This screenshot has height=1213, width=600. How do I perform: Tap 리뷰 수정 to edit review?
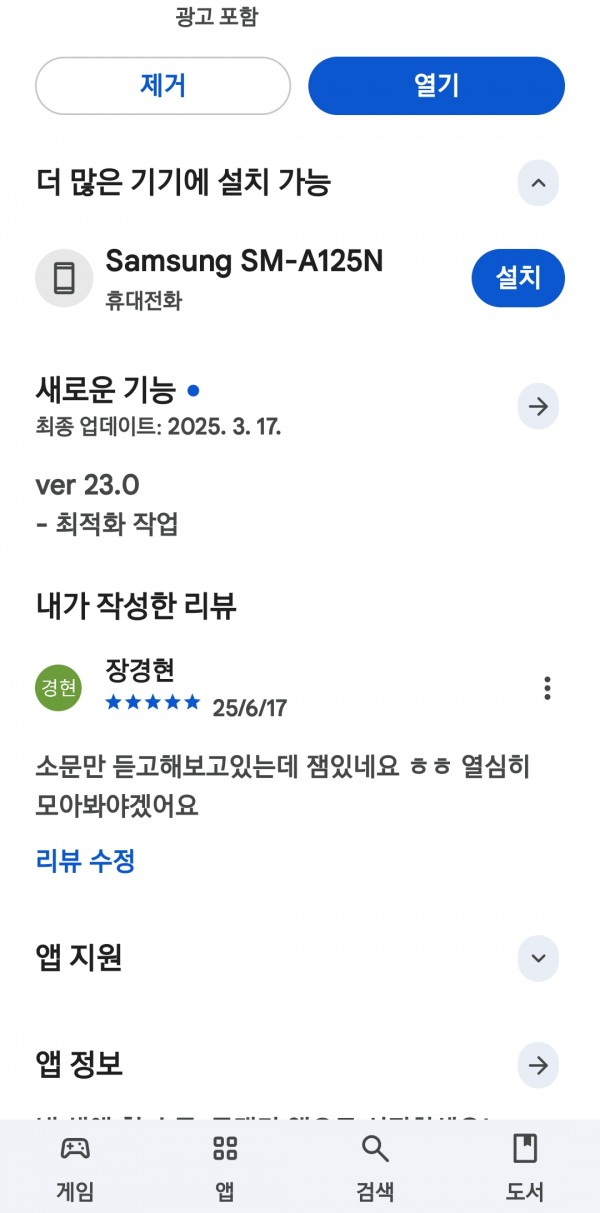tap(85, 860)
